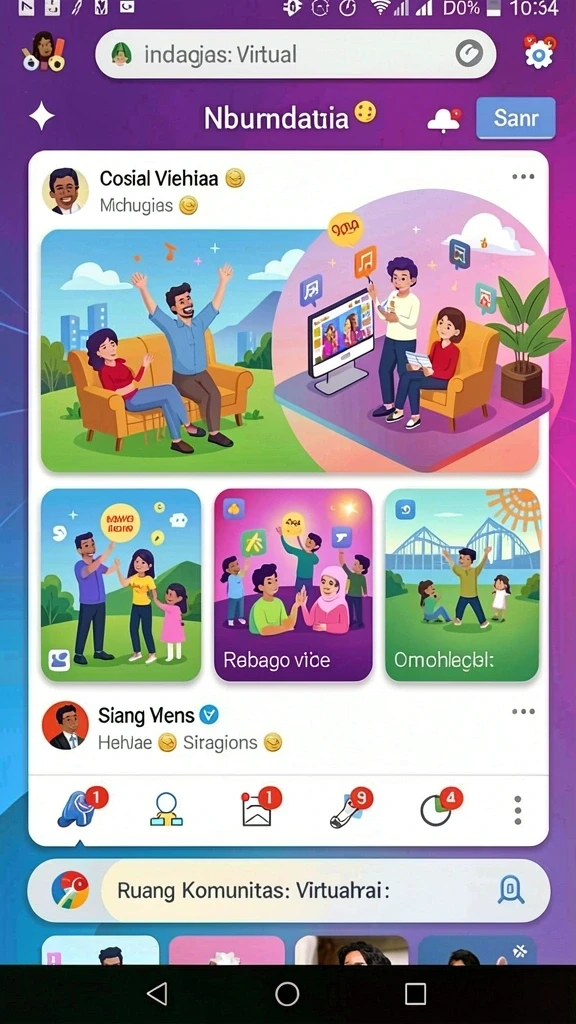Open the Omohlecbl card
The width and height of the screenshot is (576, 1024).
[x=462, y=584]
